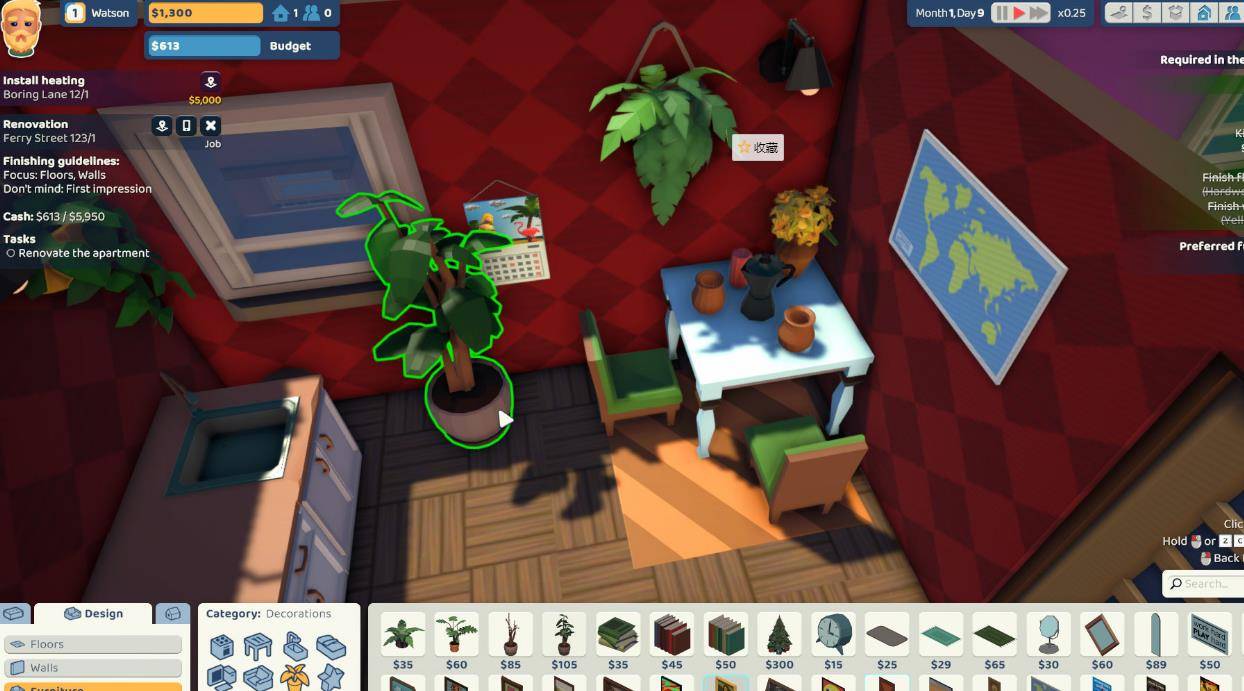Select the Floors design section

(93, 644)
